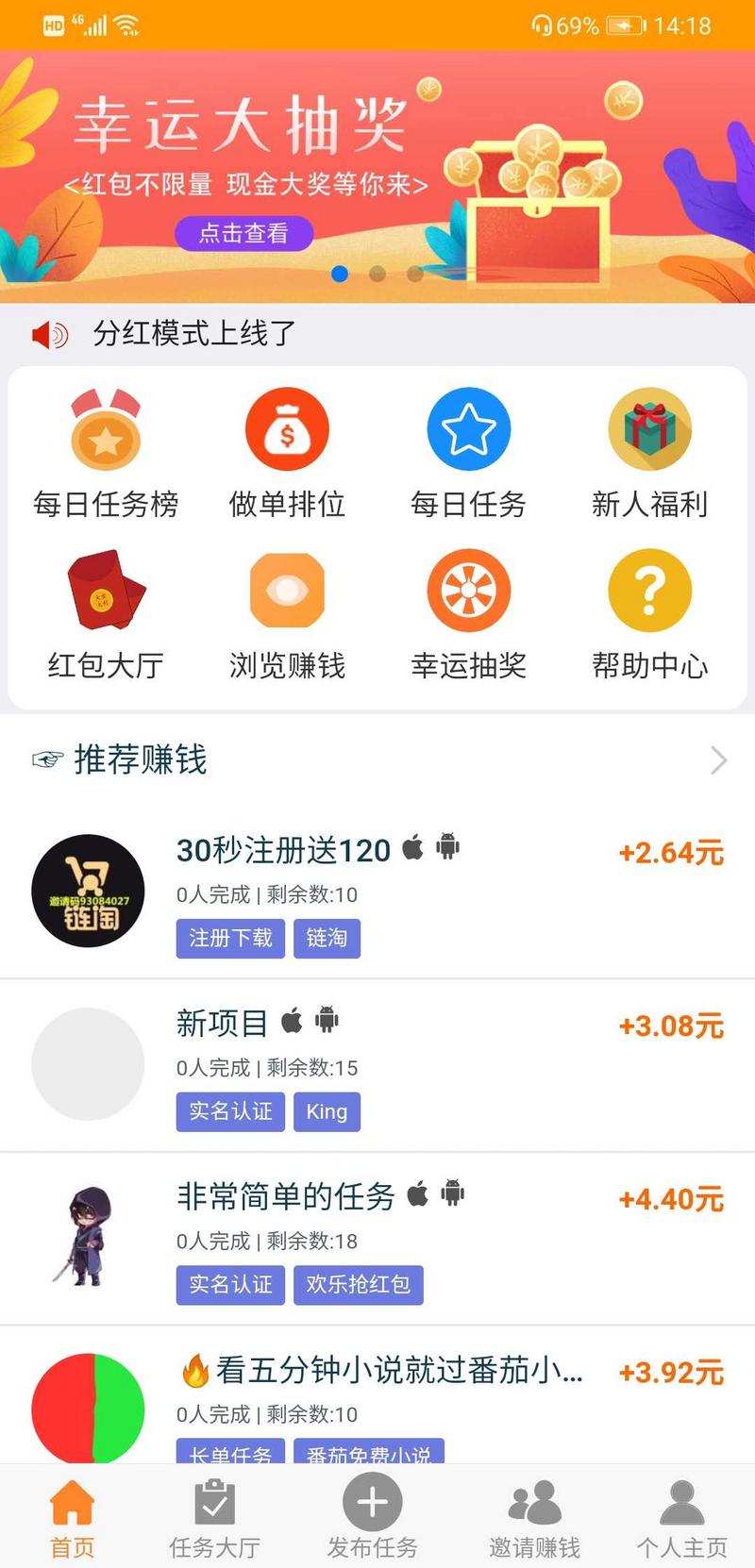Tap the 点击查看 banner button

243,231
